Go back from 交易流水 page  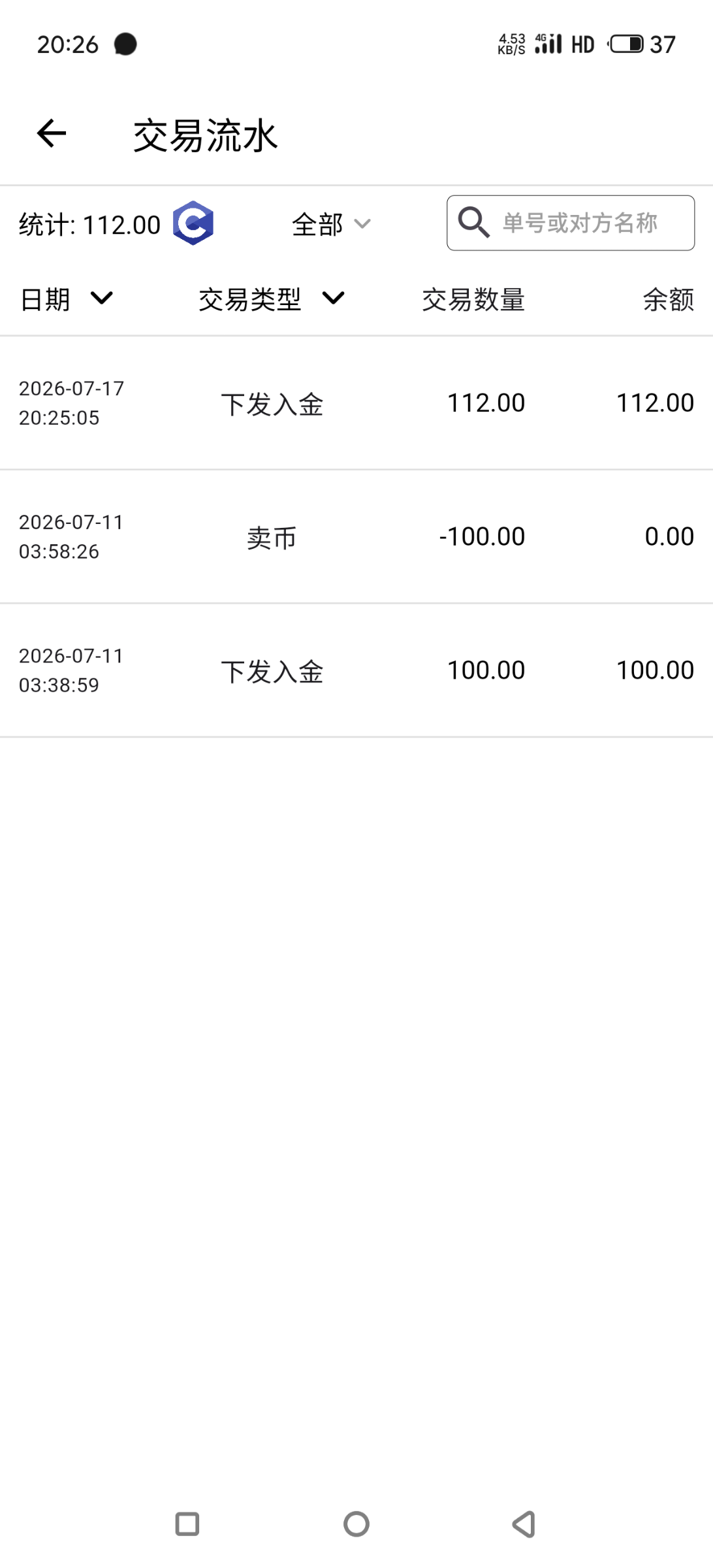[52, 134]
